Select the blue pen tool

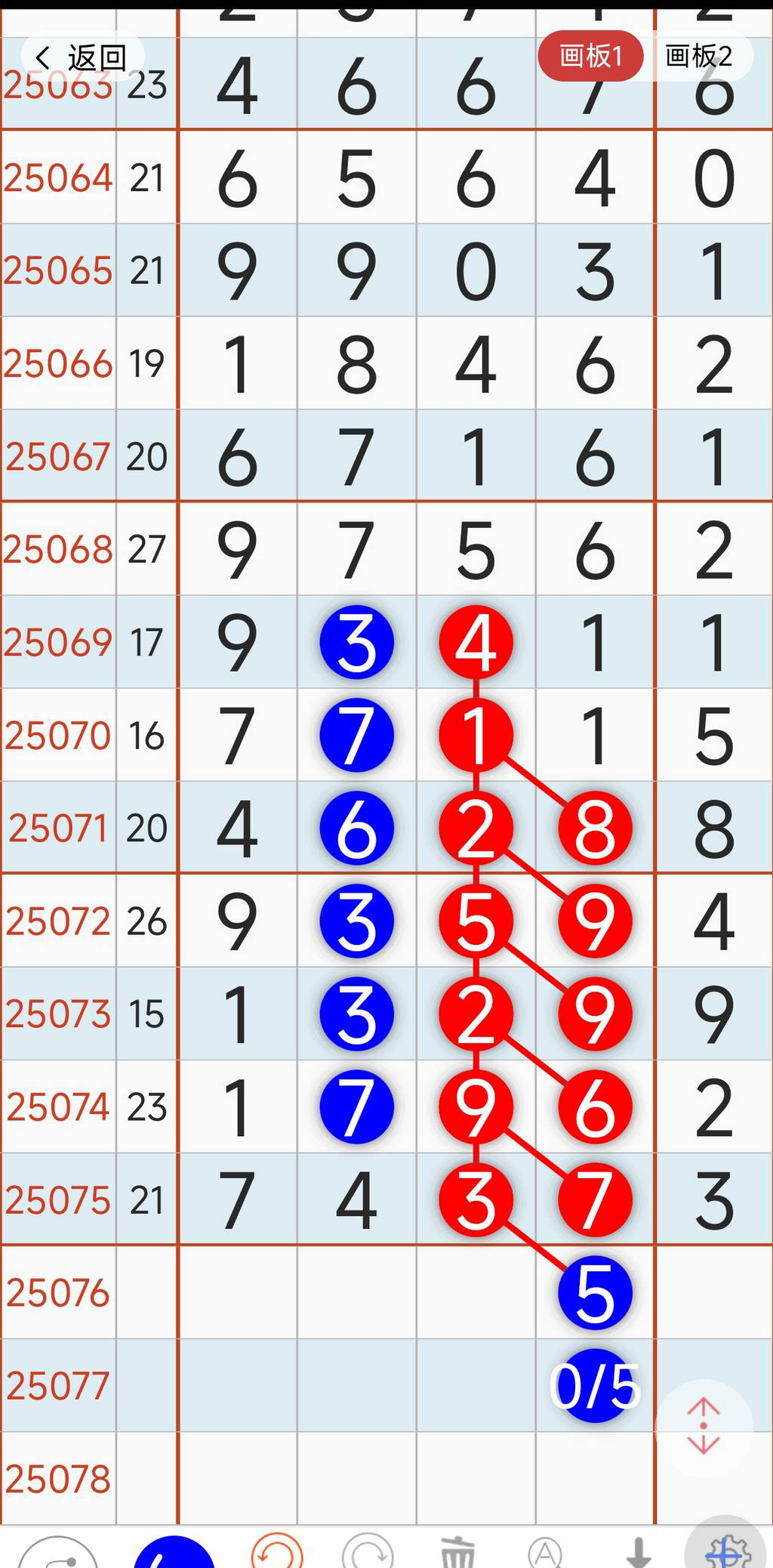(x=174, y=1553)
